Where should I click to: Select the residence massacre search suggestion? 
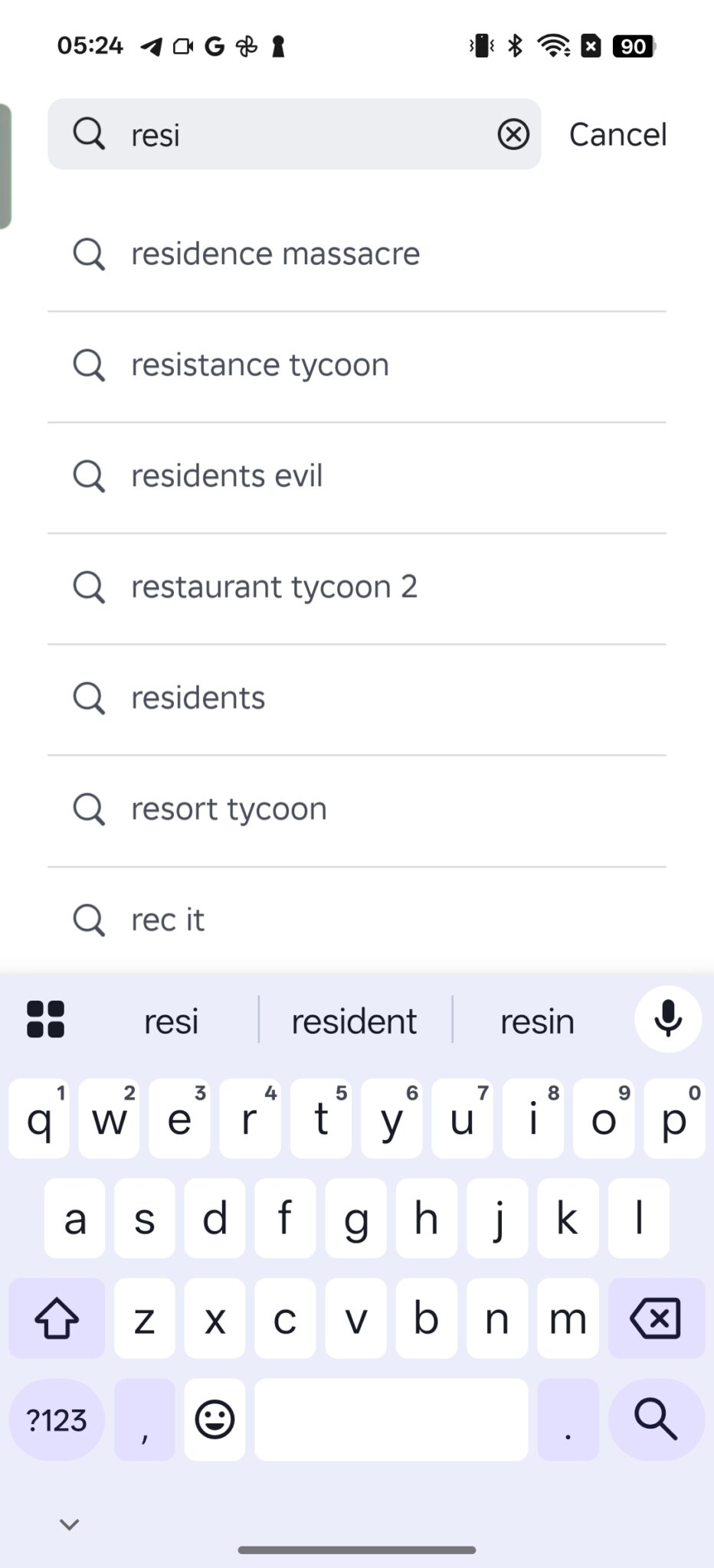(x=274, y=253)
